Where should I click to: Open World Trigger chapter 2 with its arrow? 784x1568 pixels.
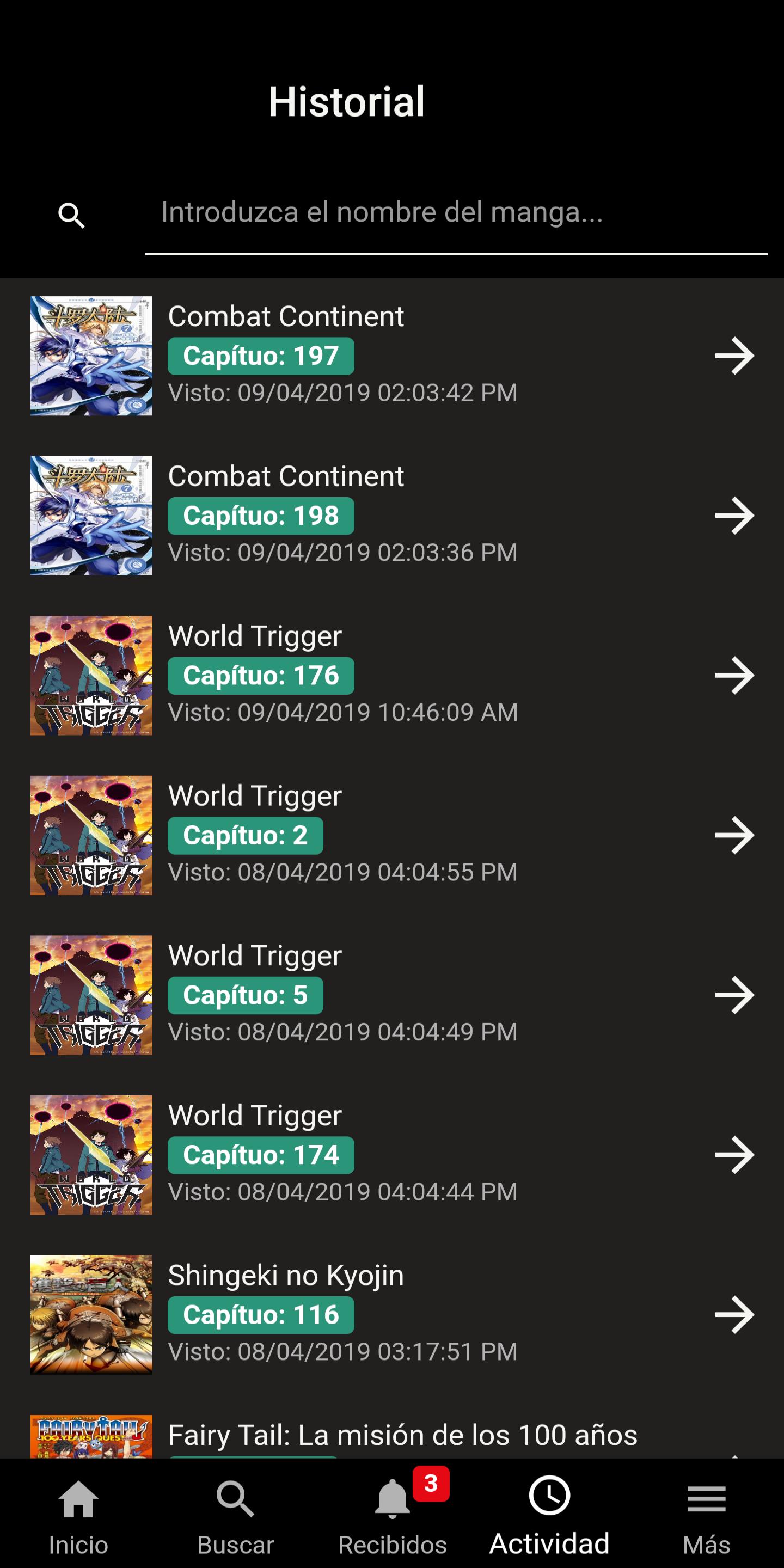coord(736,836)
